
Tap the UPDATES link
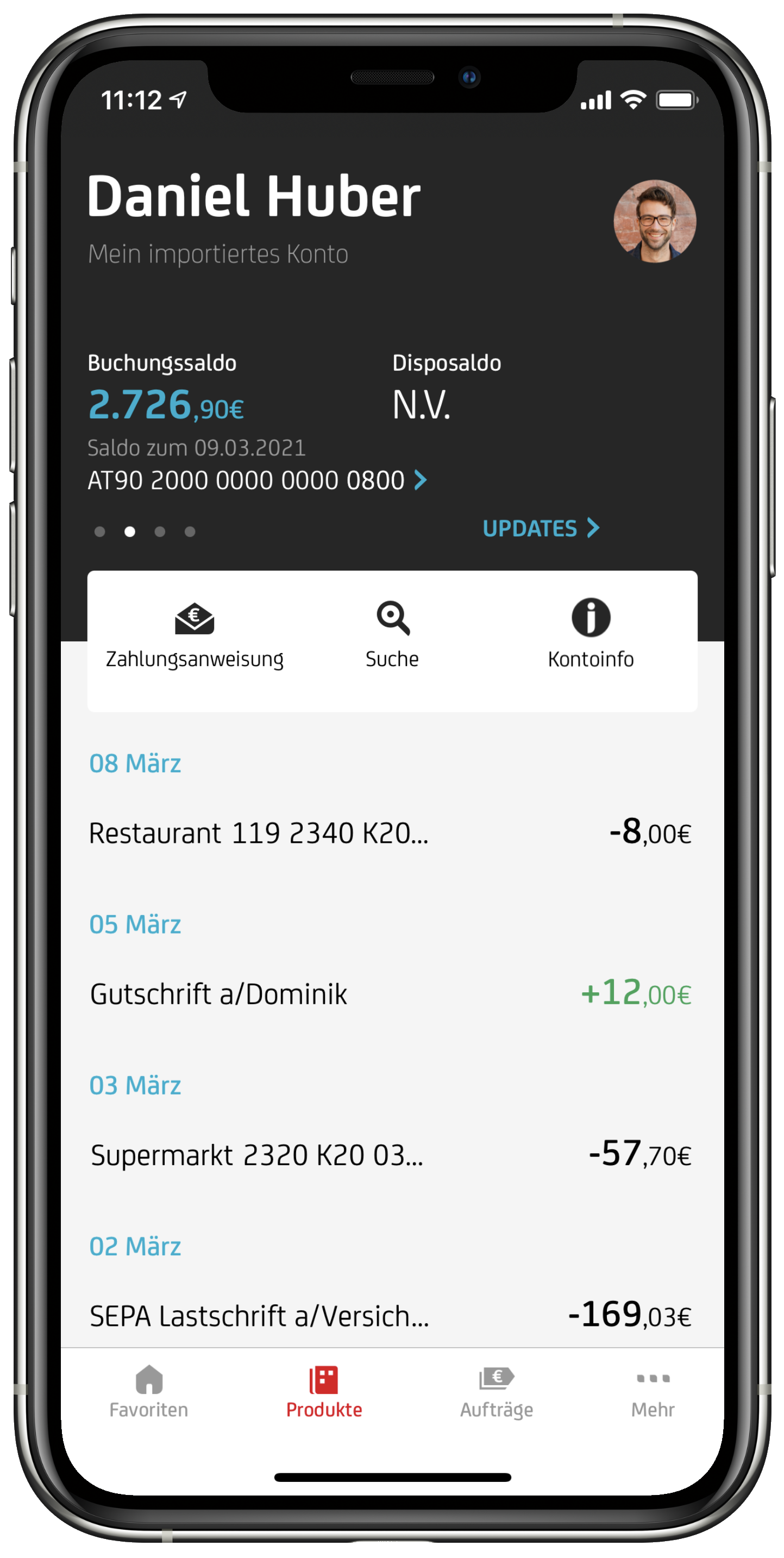tap(530, 529)
